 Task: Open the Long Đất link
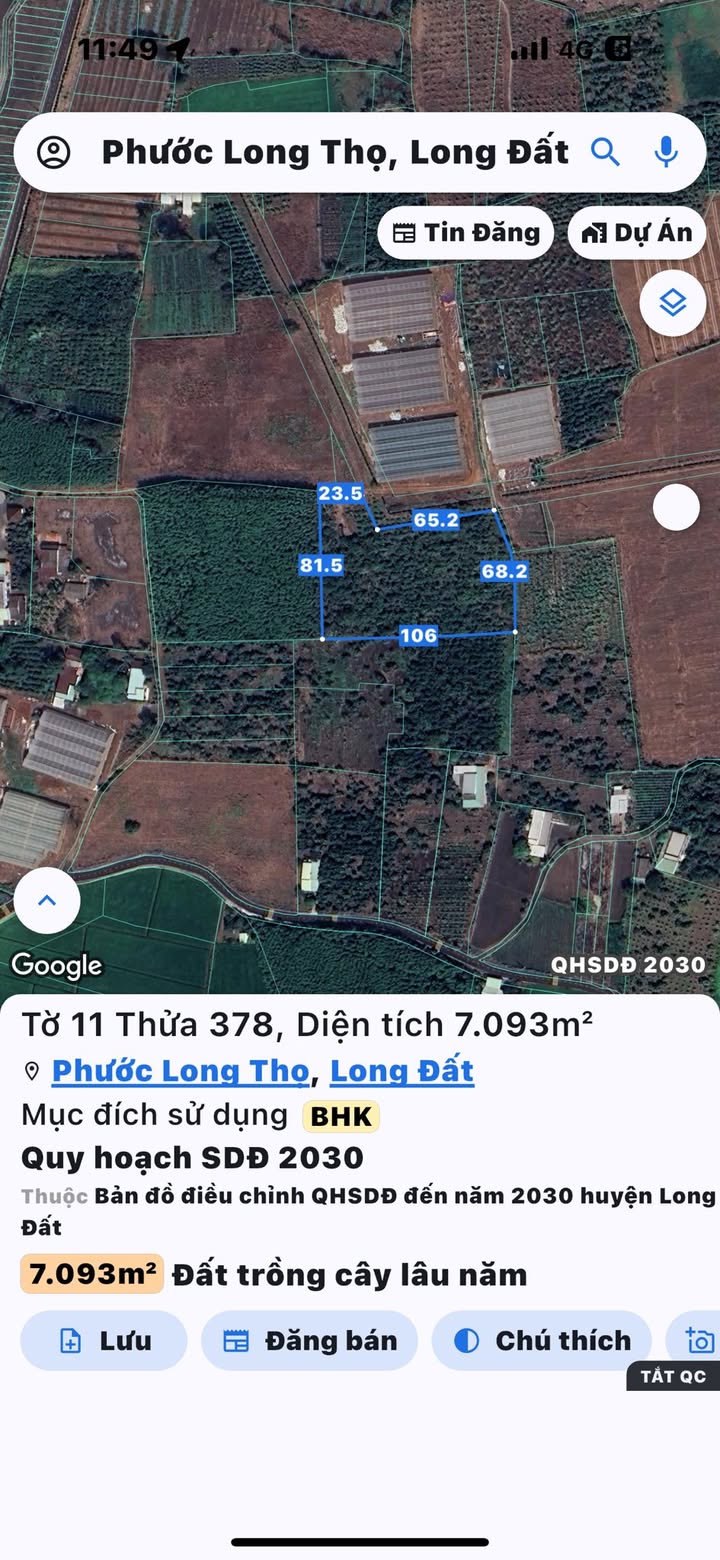tap(402, 1071)
